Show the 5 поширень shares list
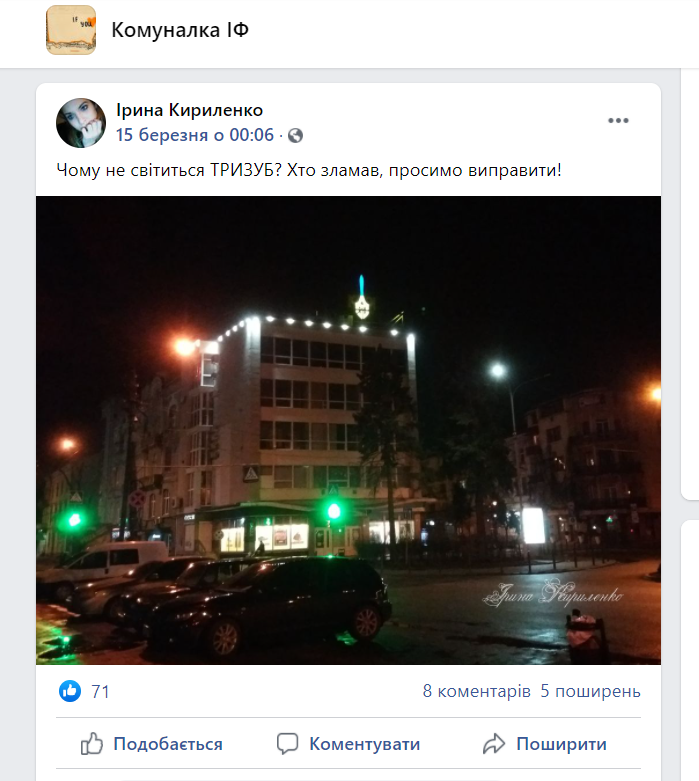This screenshot has height=781, width=699. (590, 691)
